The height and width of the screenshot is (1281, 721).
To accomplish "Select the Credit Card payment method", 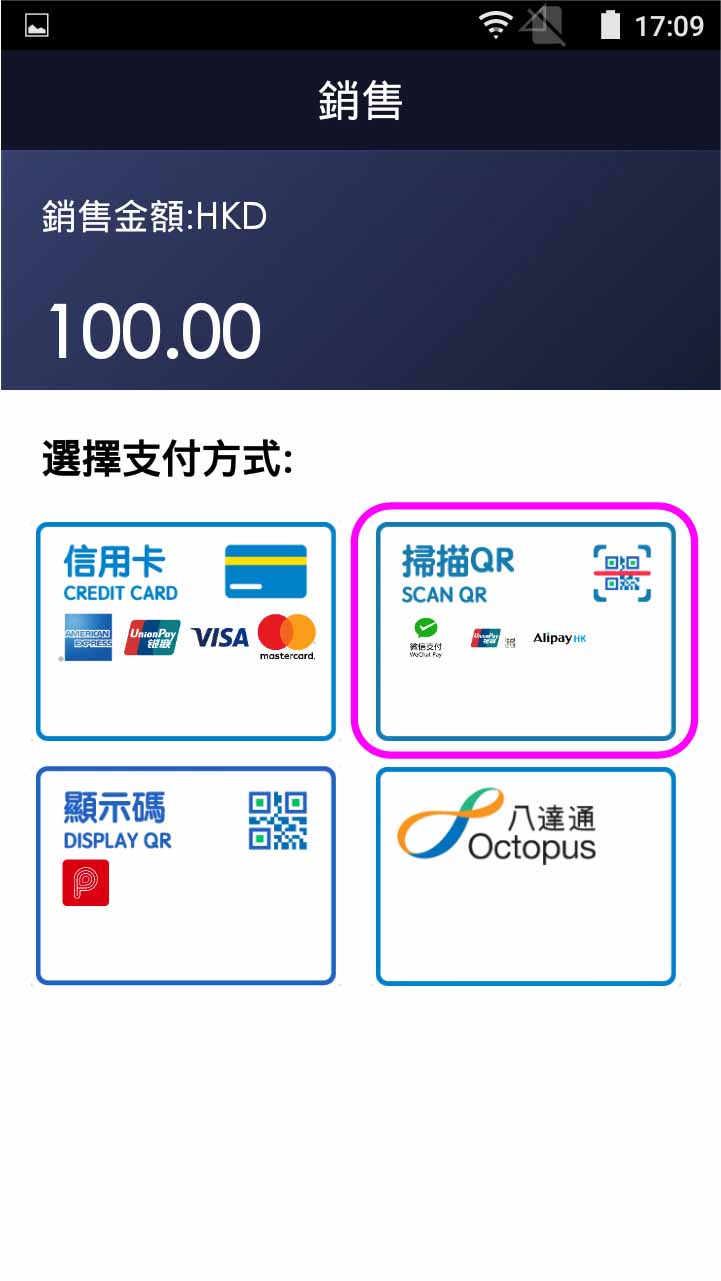I will pos(186,631).
